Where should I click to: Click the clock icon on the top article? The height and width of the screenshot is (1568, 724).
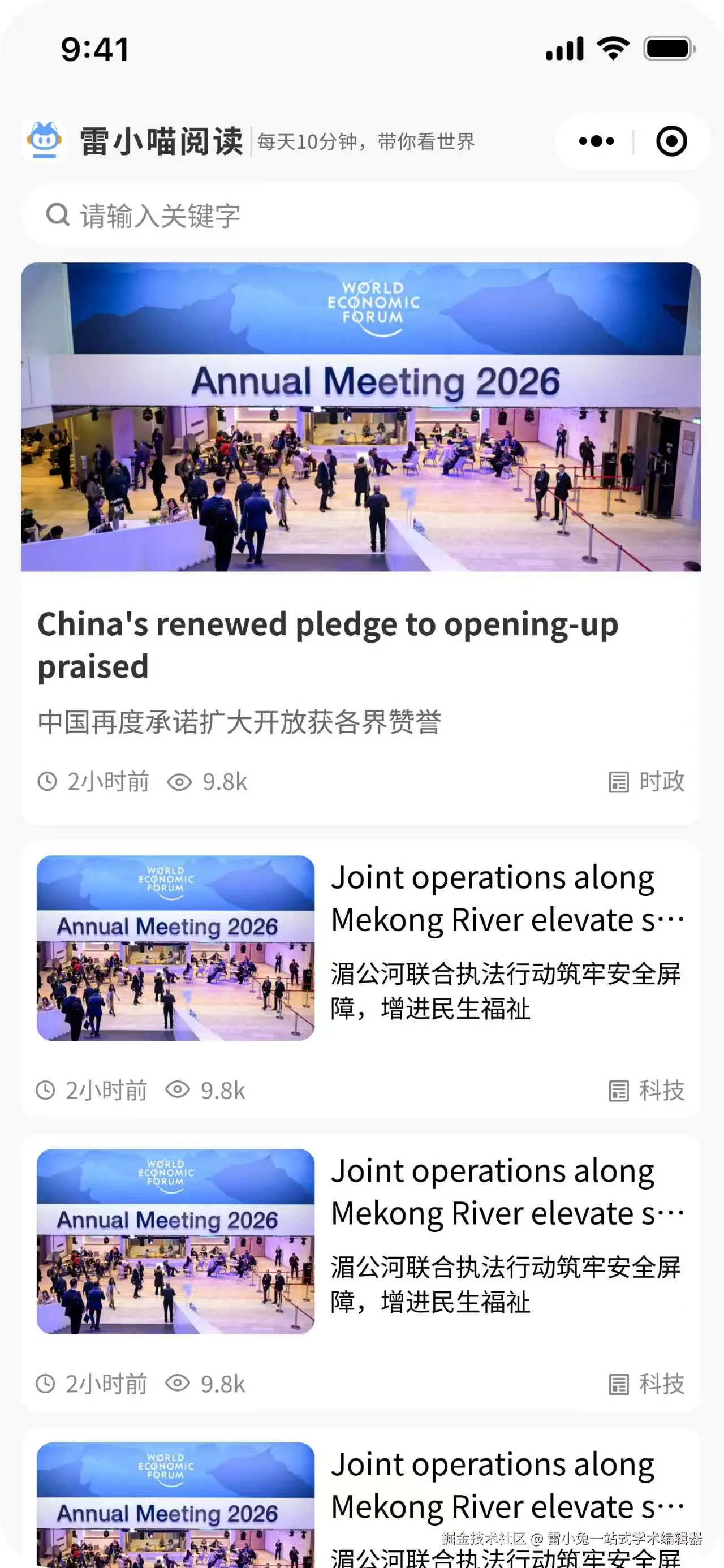(x=48, y=782)
